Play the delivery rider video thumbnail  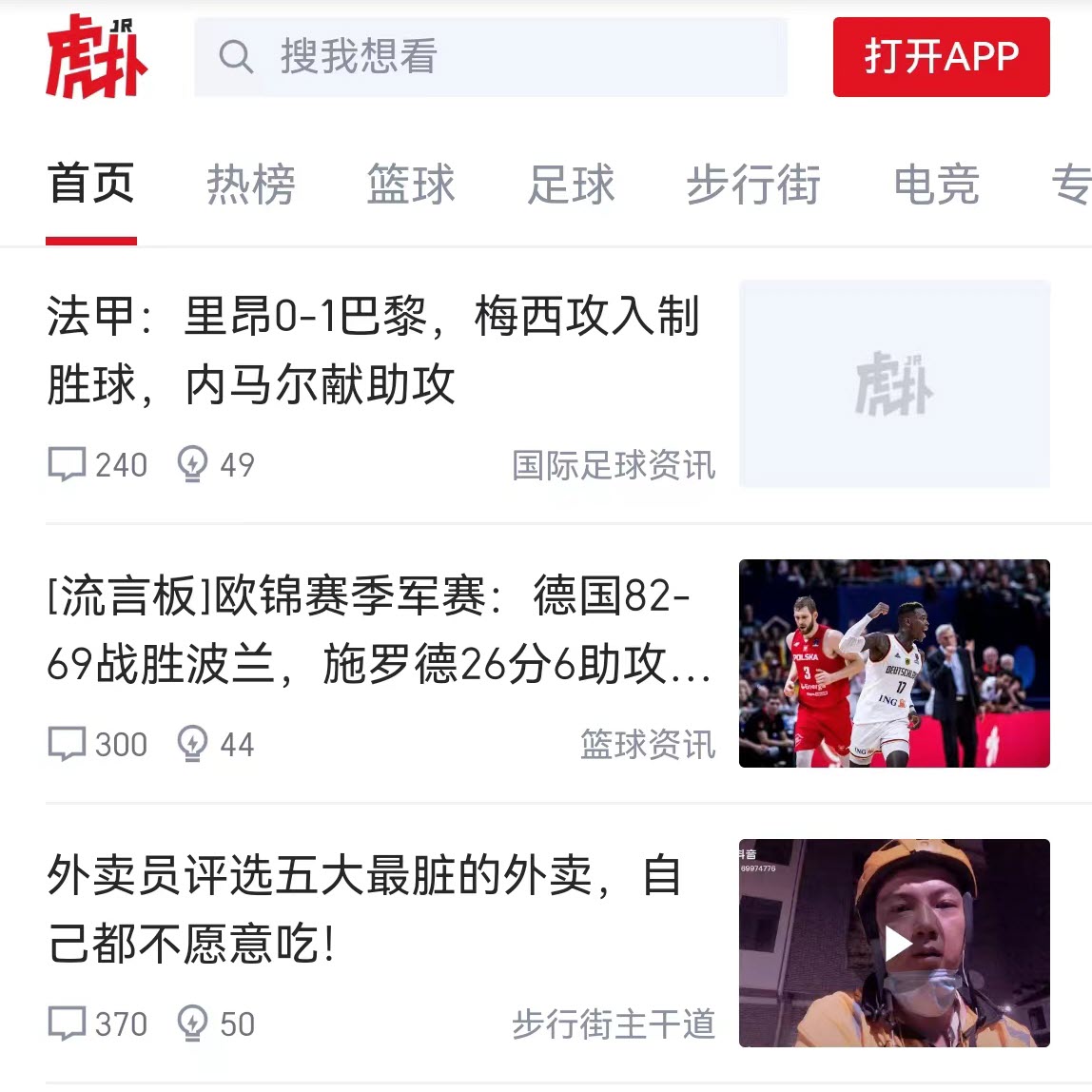[894, 944]
